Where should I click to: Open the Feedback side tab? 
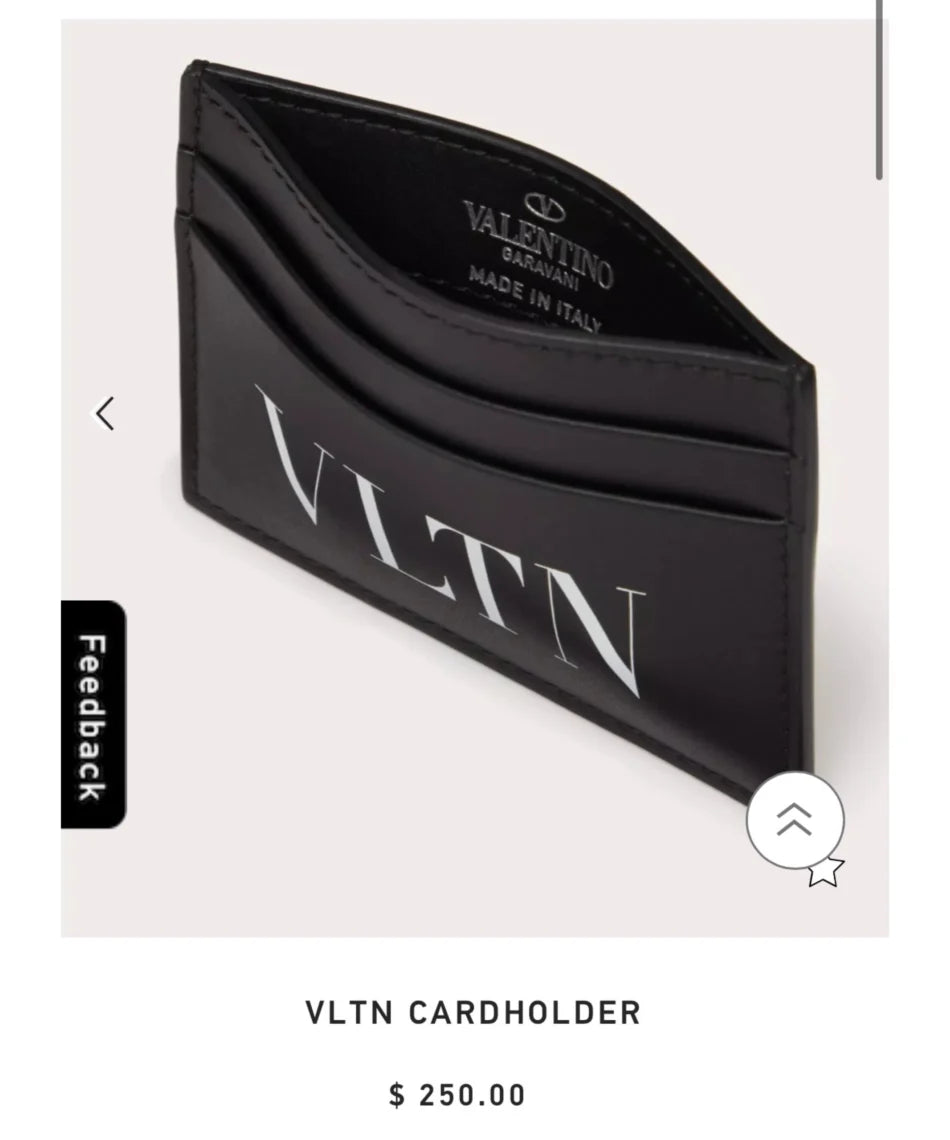[x=93, y=714]
